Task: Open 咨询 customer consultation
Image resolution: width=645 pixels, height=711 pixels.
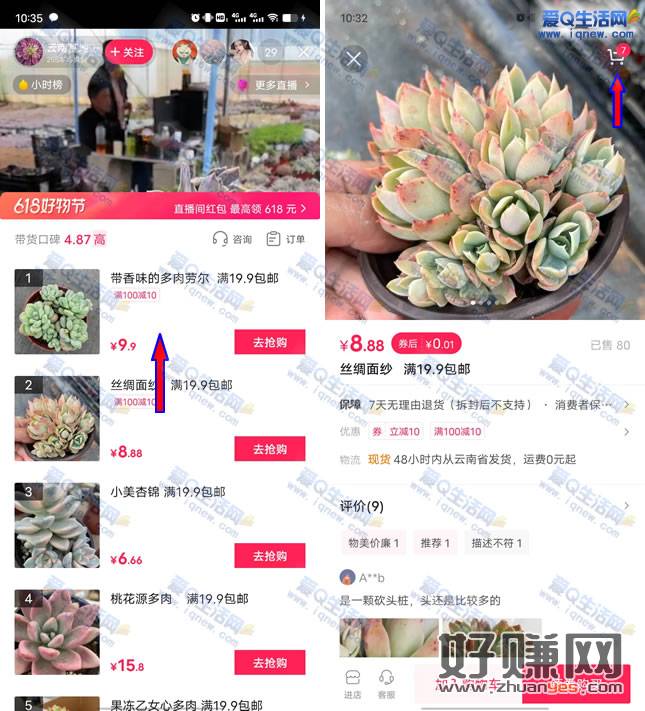Action: coord(233,239)
